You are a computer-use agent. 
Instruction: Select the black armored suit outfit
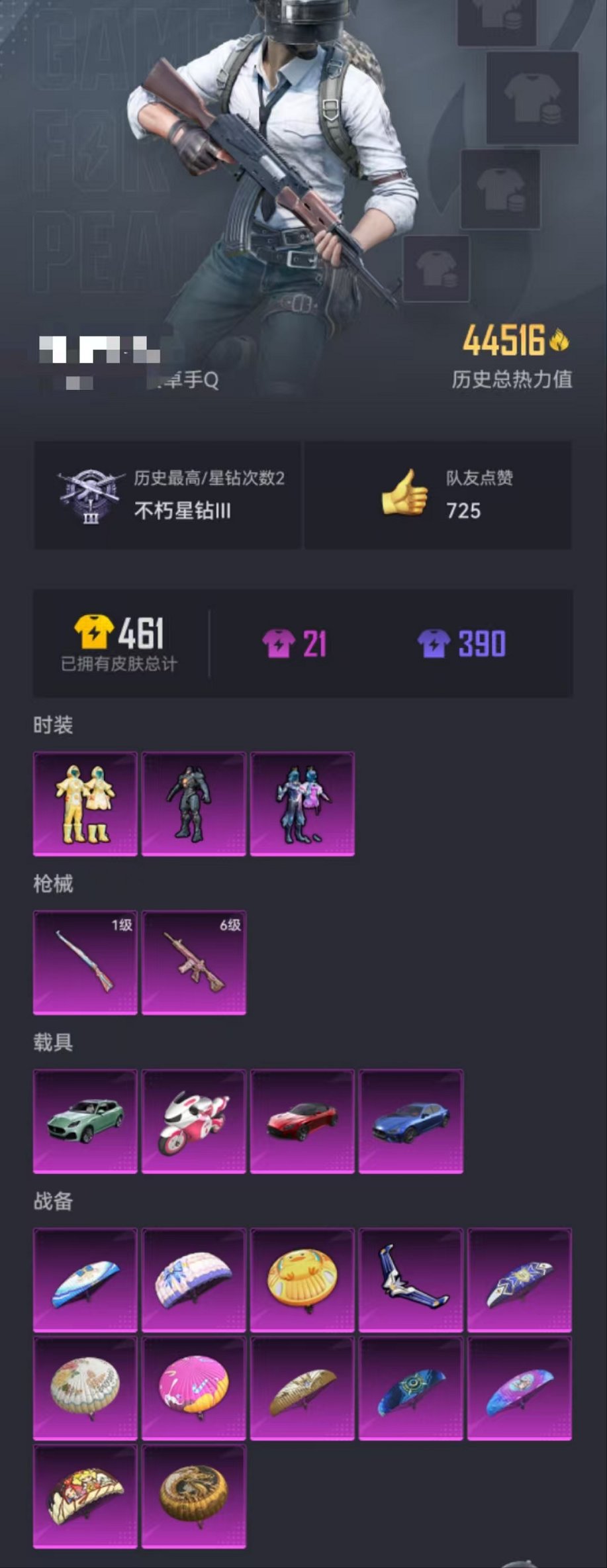coord(193,803)
